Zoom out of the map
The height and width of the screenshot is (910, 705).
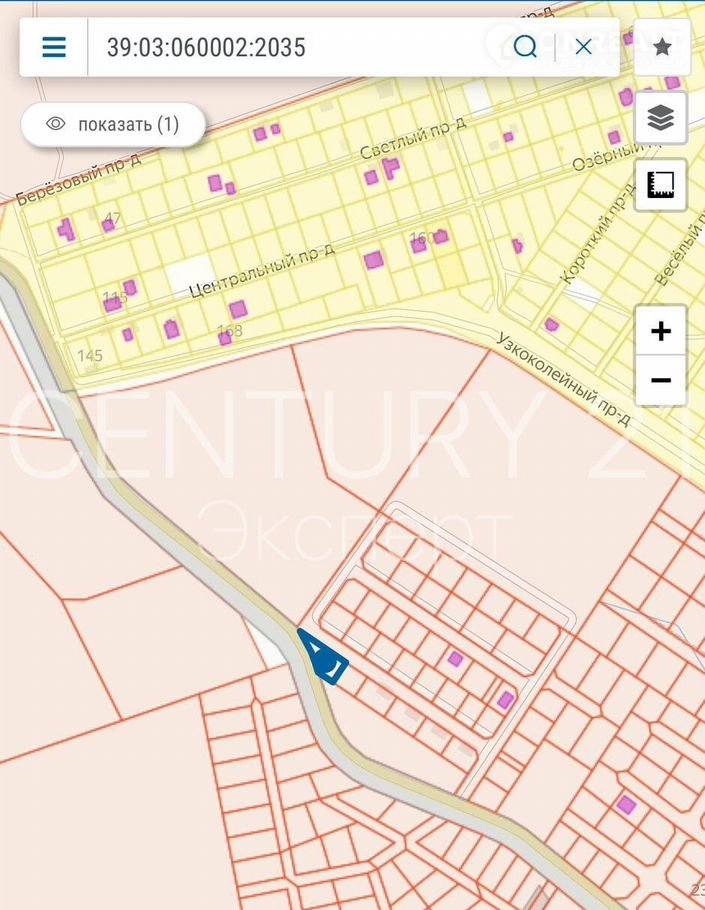tap(661, 381)
